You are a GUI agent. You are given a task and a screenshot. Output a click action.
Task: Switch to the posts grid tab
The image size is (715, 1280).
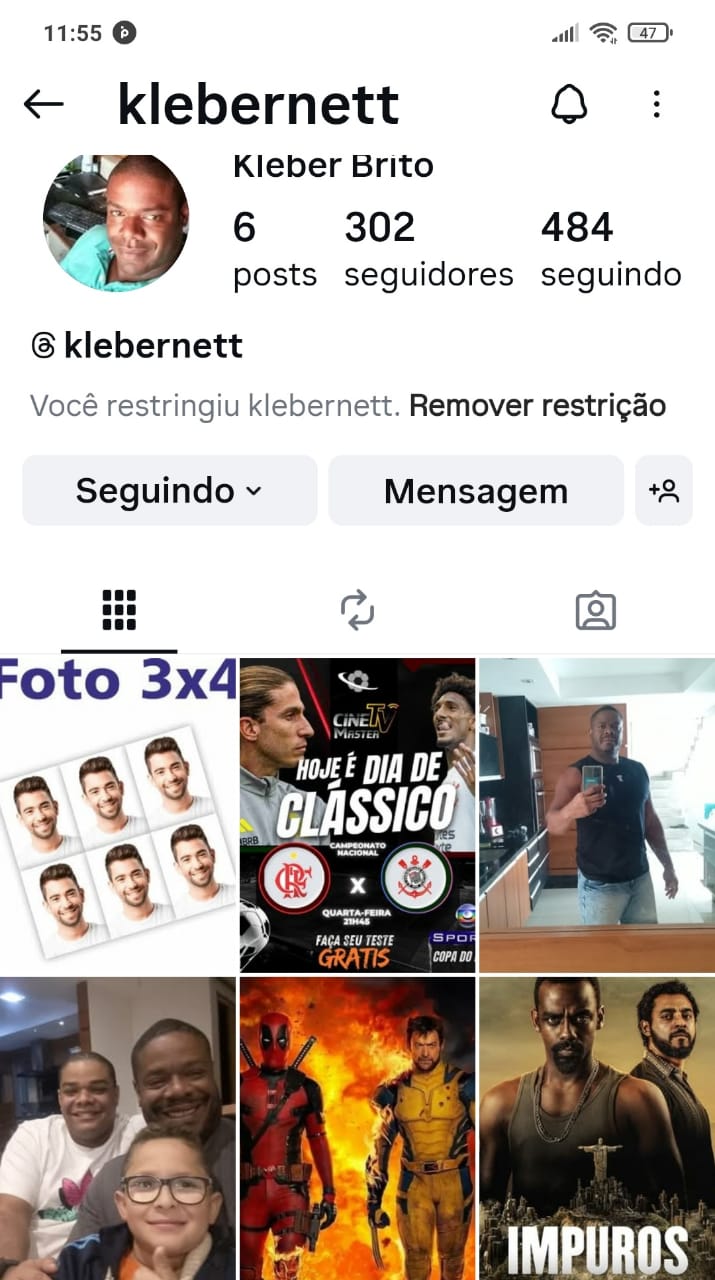click(119, 610)
